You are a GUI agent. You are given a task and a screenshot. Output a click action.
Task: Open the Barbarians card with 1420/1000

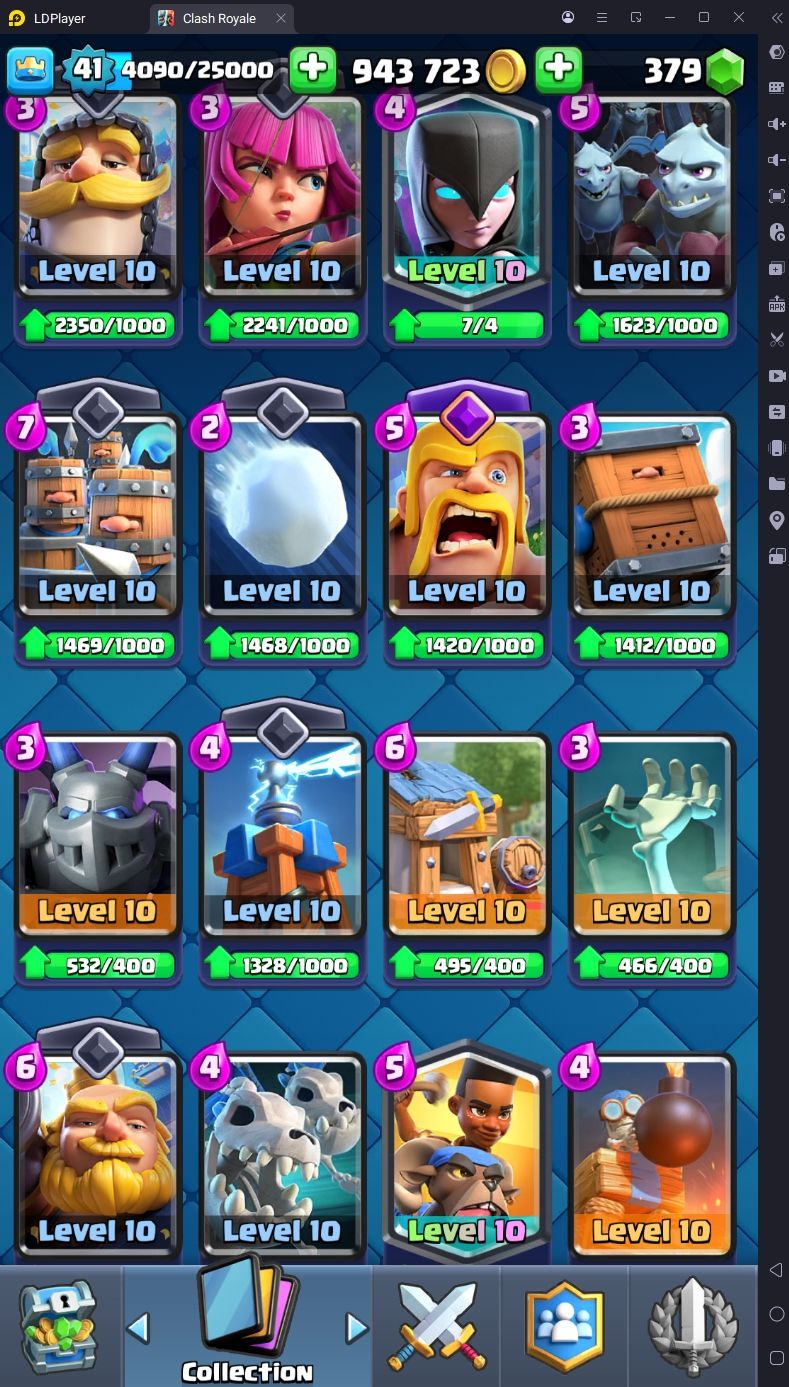point(467,520)
